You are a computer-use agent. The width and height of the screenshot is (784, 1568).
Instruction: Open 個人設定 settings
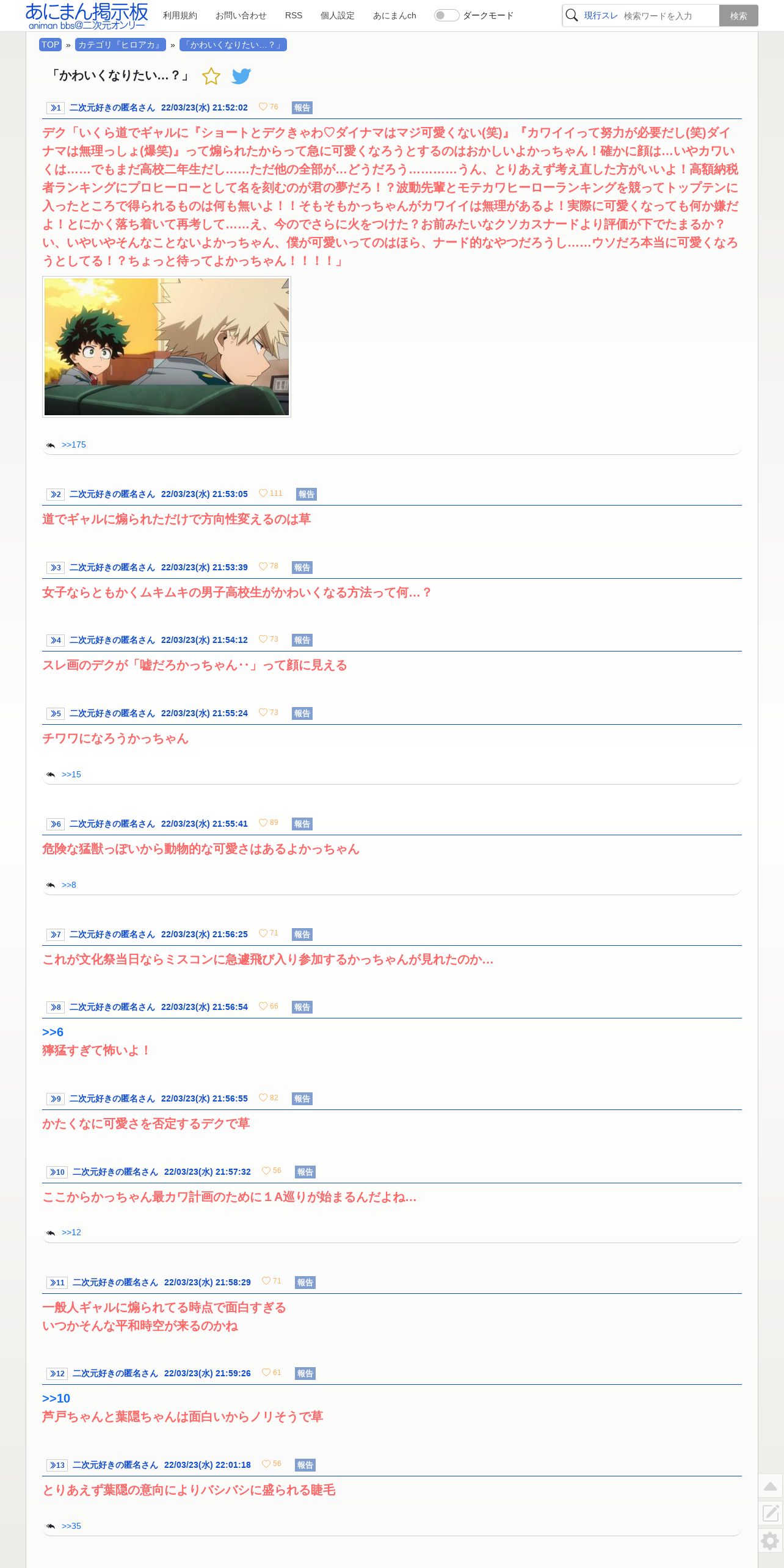(338, 15)
